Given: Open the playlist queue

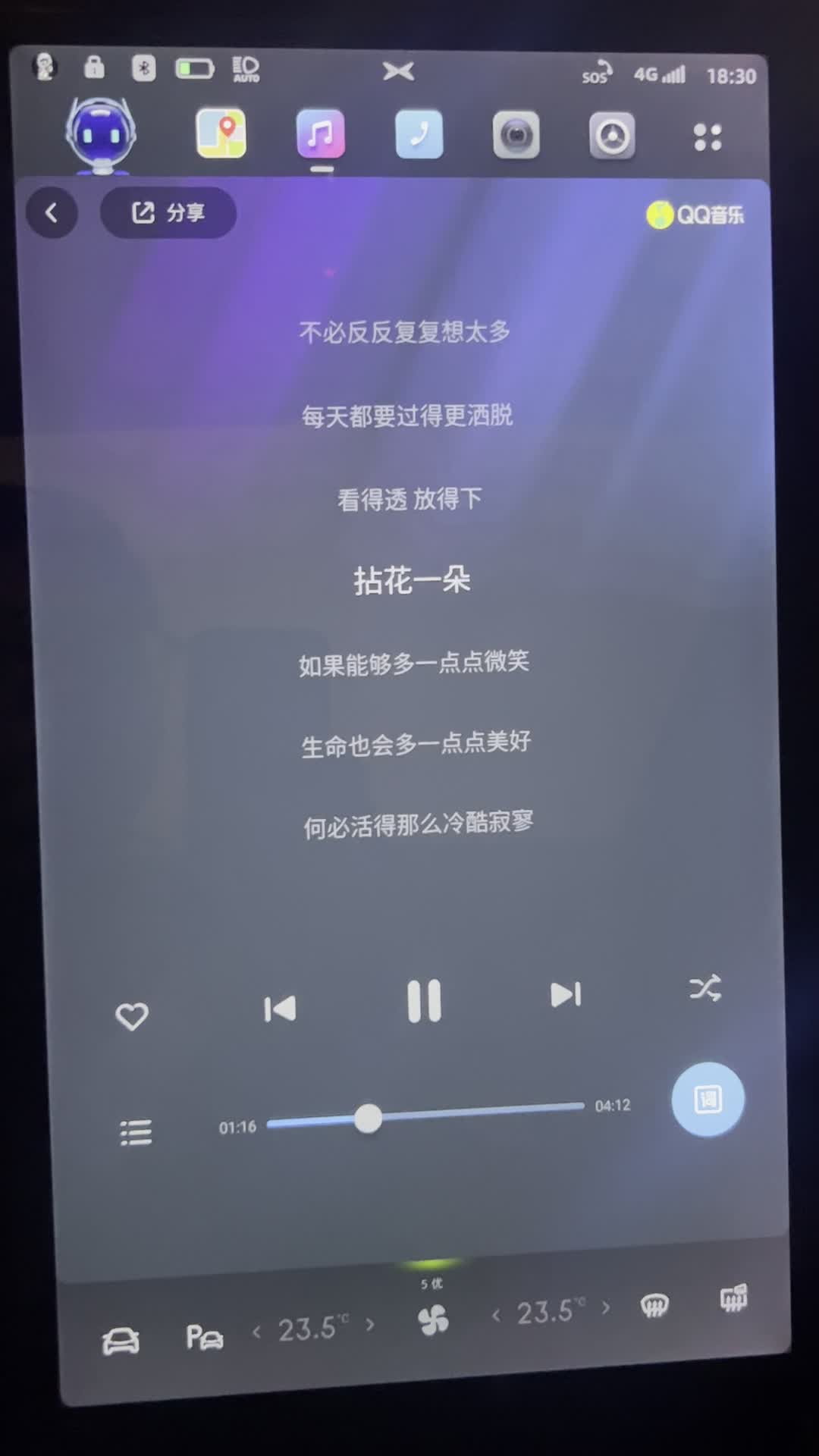Looking at the screenshot, I should coord(136,1132).
